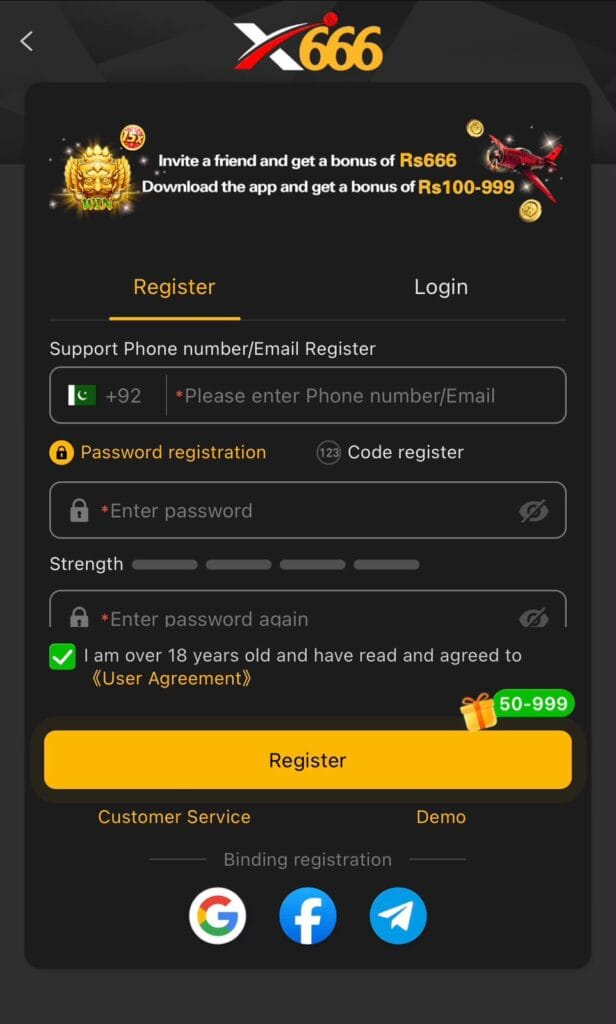Image resolution: width=616 pixels, height=1024 pixels.
Task: Choose Password registration option
Action: click(158, 452)
